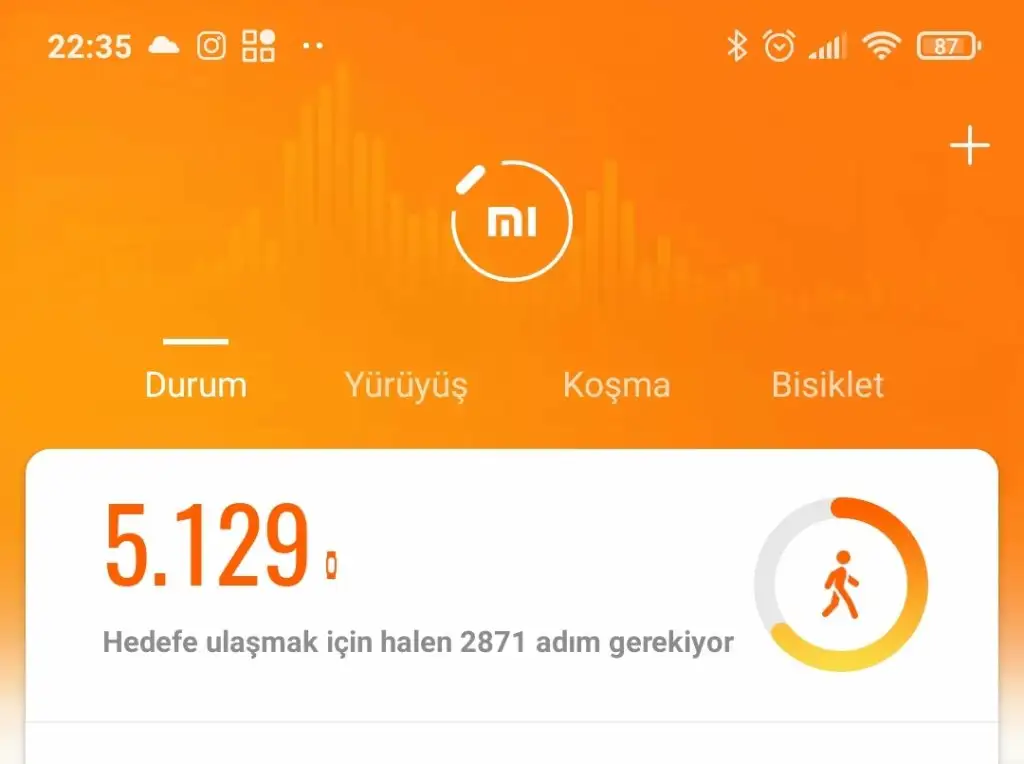The width and height of the screenshot is (1024, 764).
Task: Tap the Mi sync circle
Action: click(511, 221)
